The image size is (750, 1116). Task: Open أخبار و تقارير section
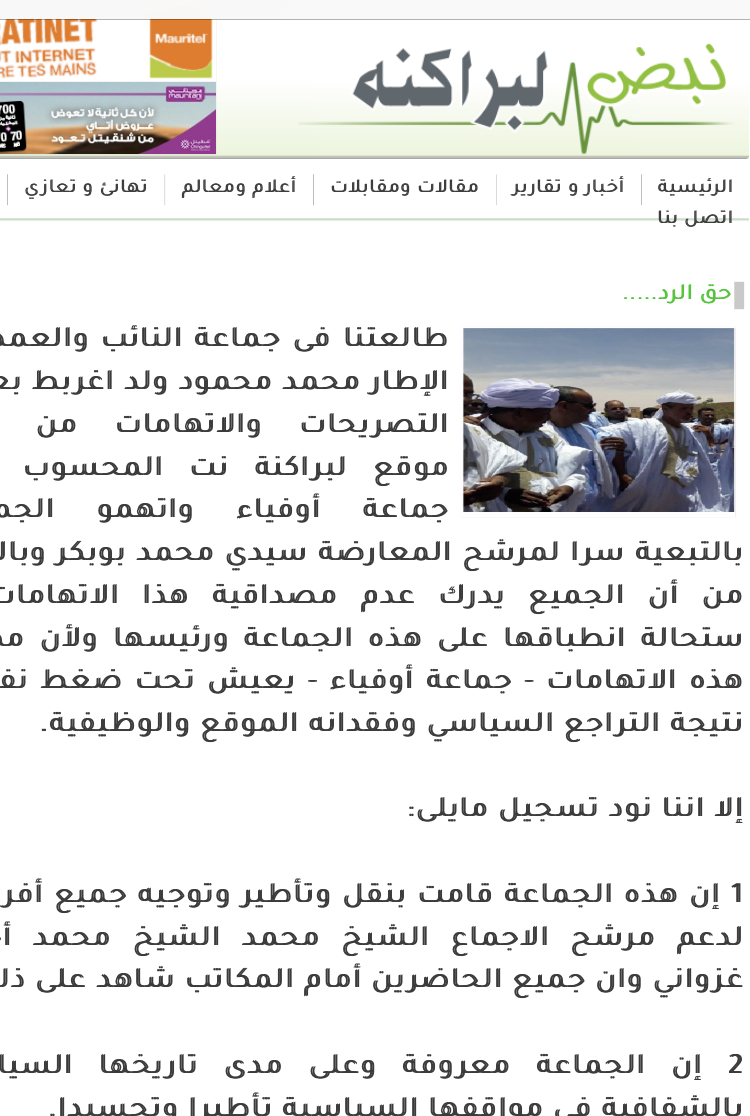pyautogui.click(x=567, y=187)
